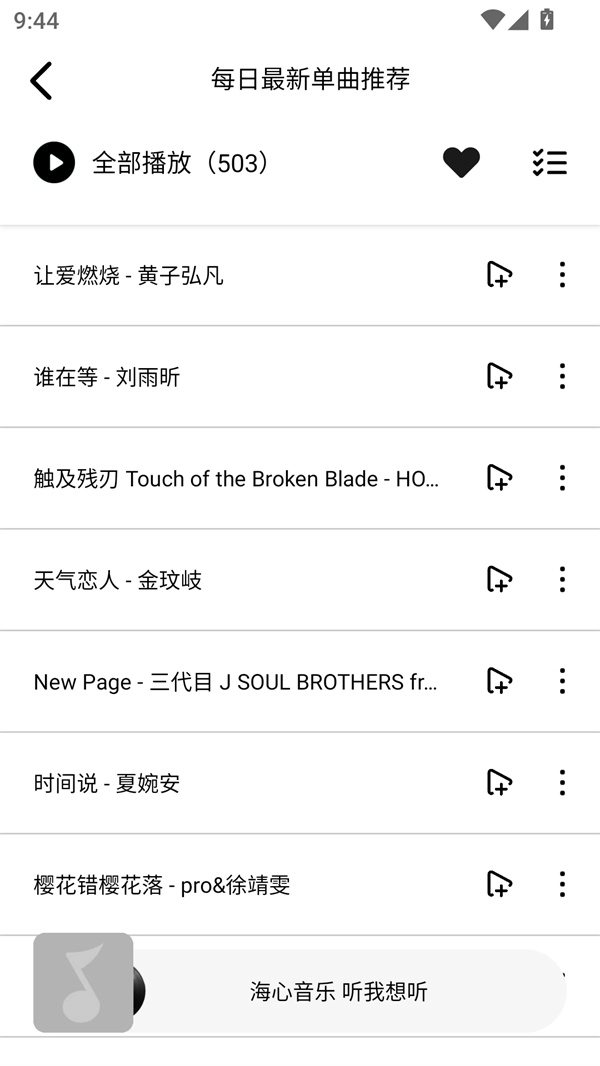Play 天气恋人 - 金玟岐

click(118, 580)
